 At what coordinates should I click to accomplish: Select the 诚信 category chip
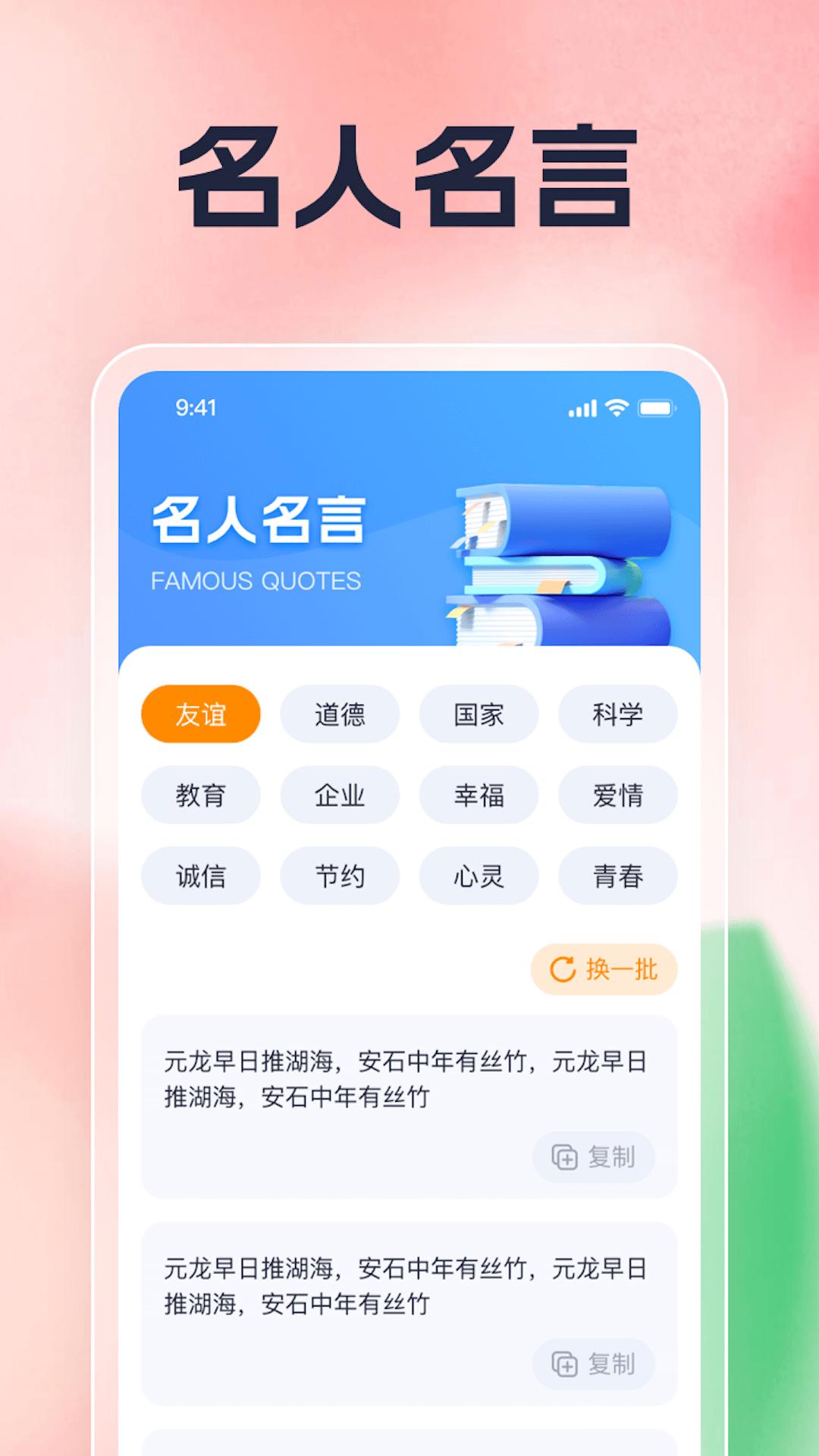pyautogui.click(x=200, y=876)
